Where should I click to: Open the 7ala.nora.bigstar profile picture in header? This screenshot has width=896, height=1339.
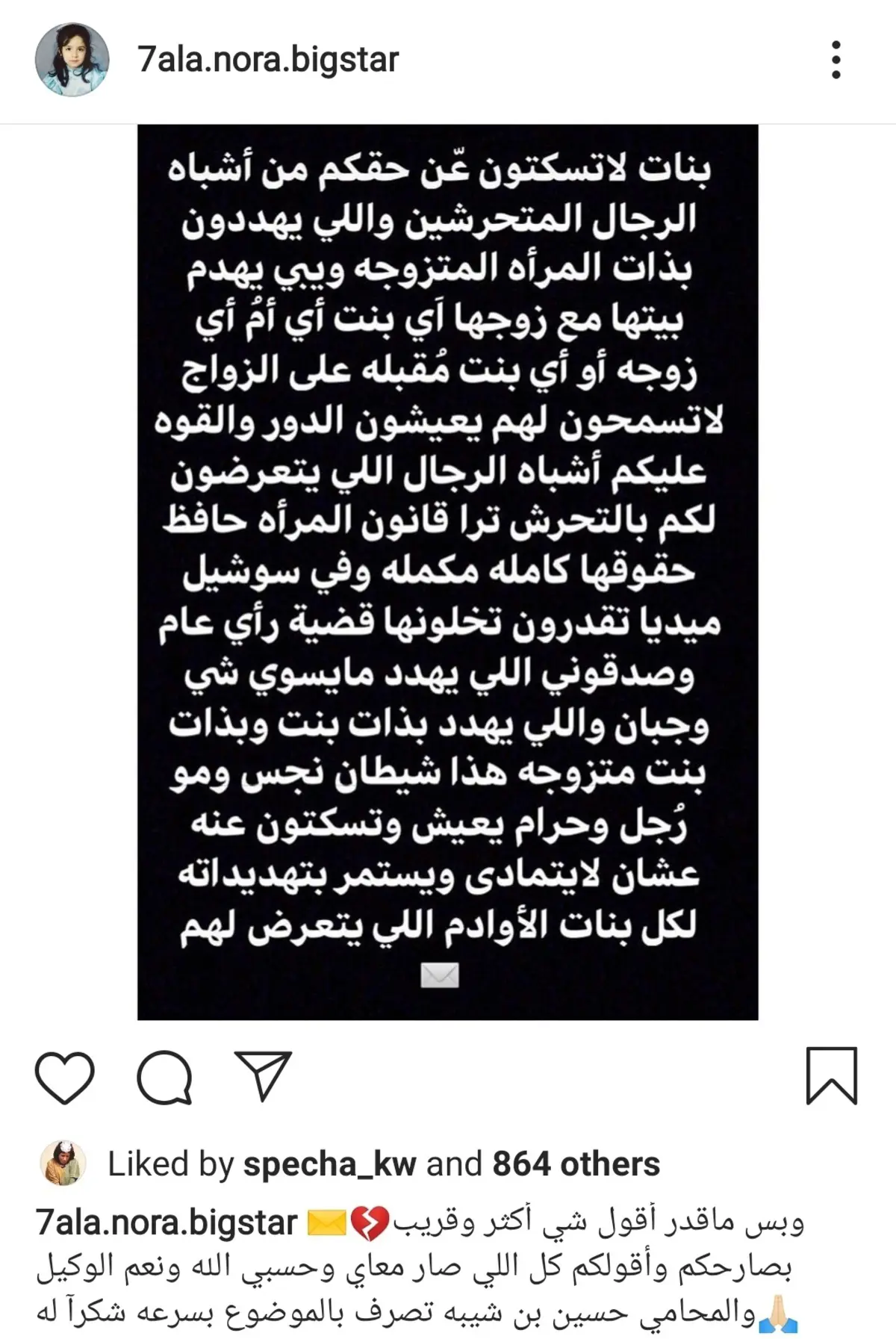(72, 60)
